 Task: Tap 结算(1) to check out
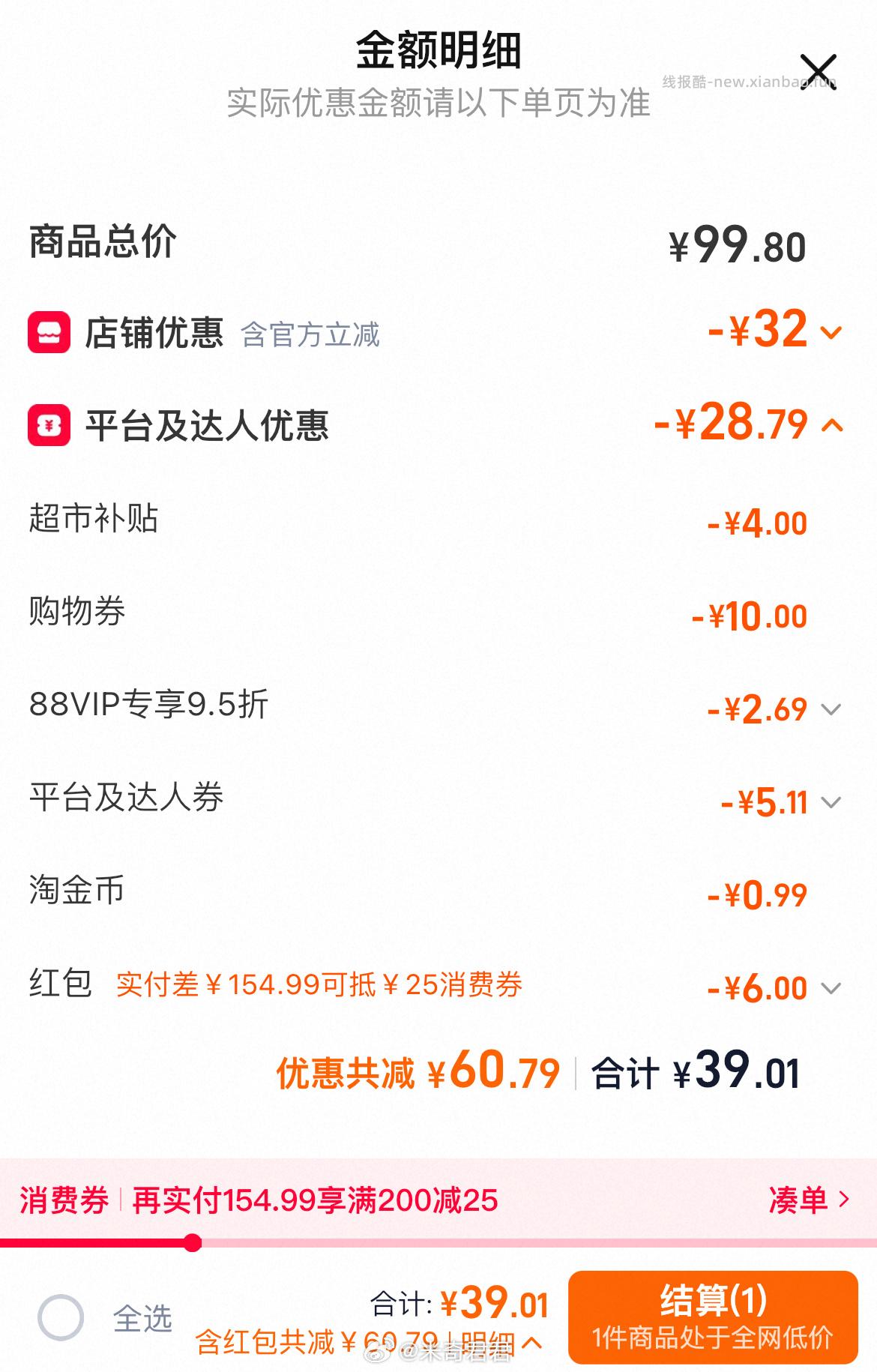[x=712, y=1317]
